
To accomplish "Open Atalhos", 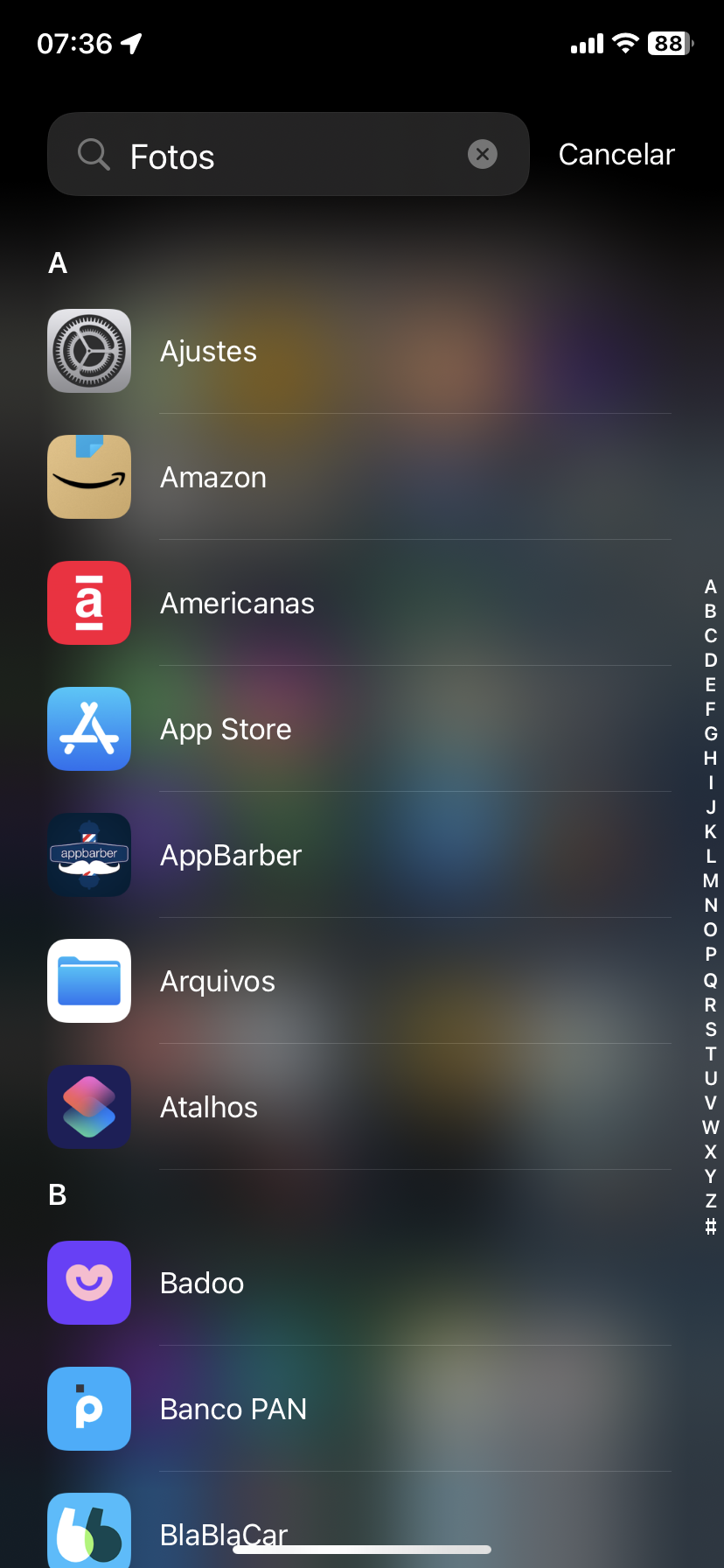I will (209, 1107).
